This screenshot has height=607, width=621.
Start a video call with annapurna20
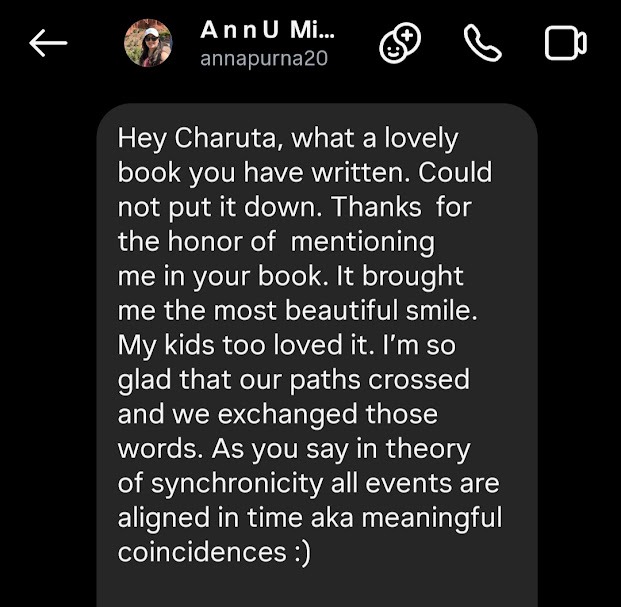click(x=565, y=43)
